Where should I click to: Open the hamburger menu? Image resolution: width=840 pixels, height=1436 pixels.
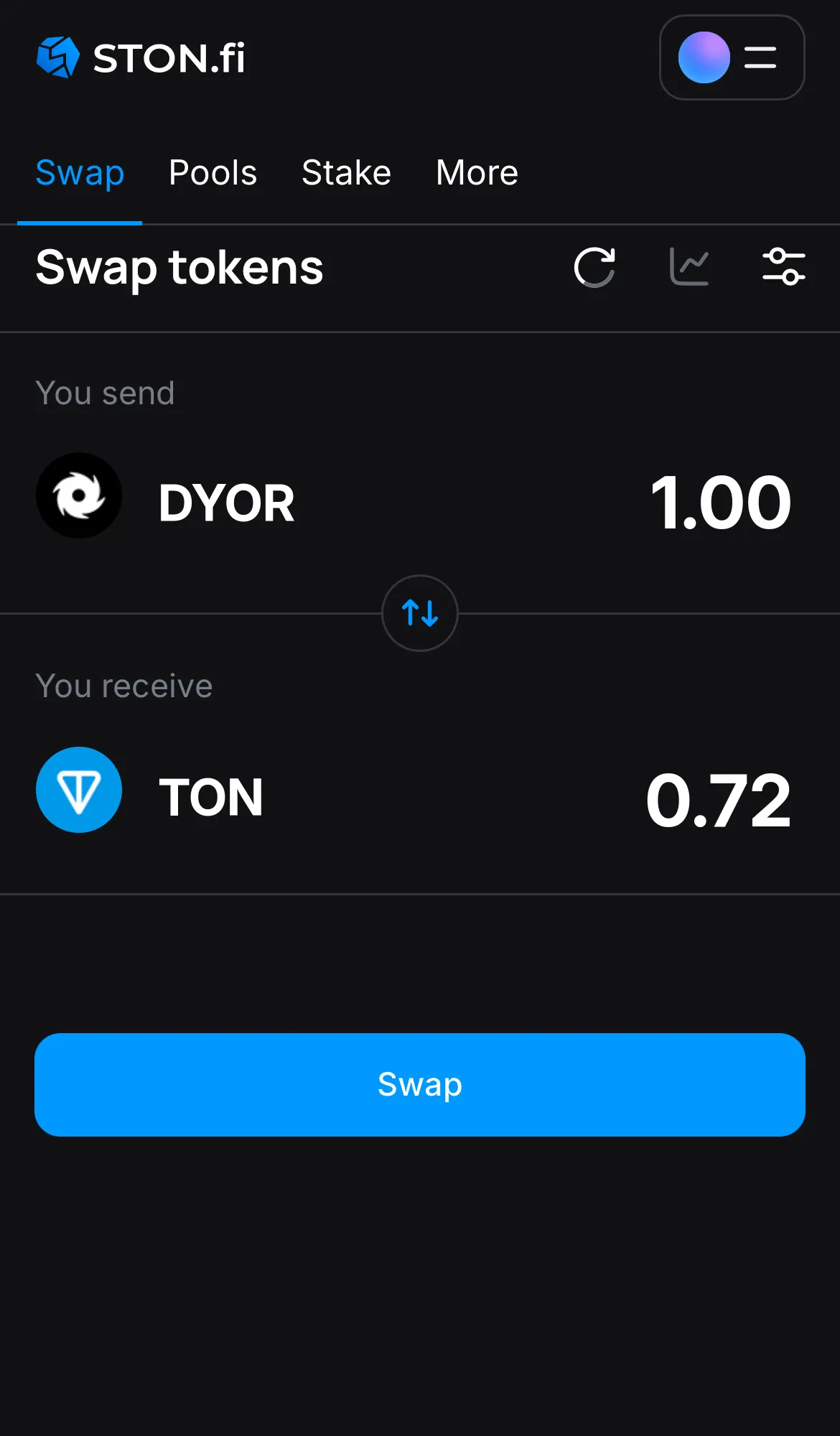click(759, 57)
